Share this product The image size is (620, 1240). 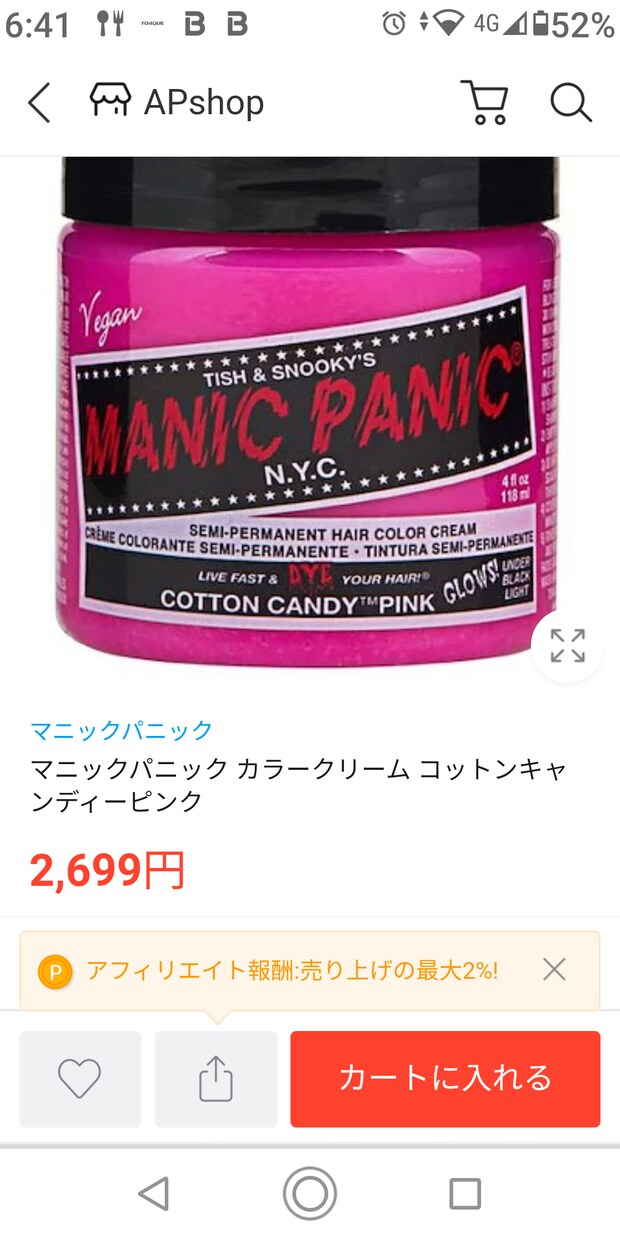click(x=216, y=1079)
